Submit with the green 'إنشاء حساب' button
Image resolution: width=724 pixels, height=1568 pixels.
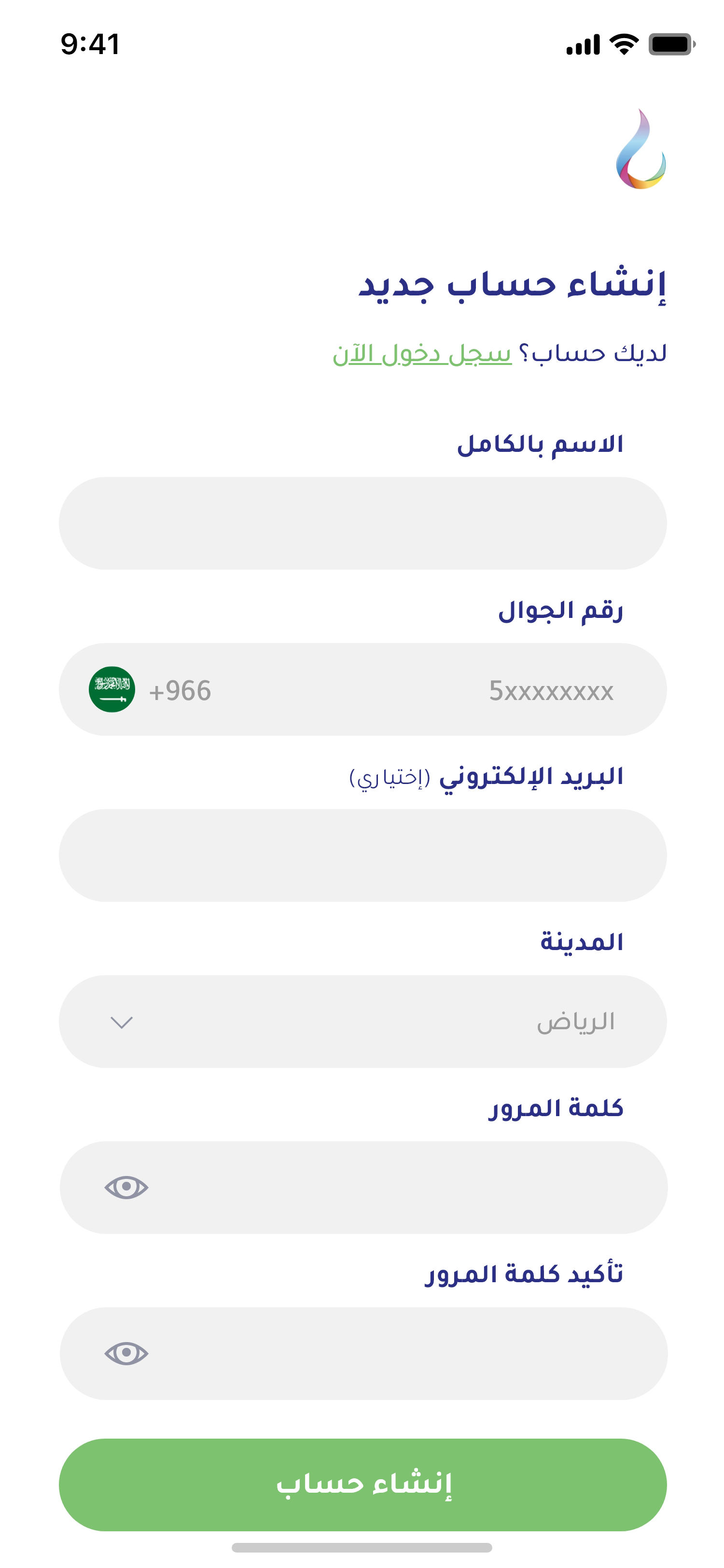[x=362, y=1484]
